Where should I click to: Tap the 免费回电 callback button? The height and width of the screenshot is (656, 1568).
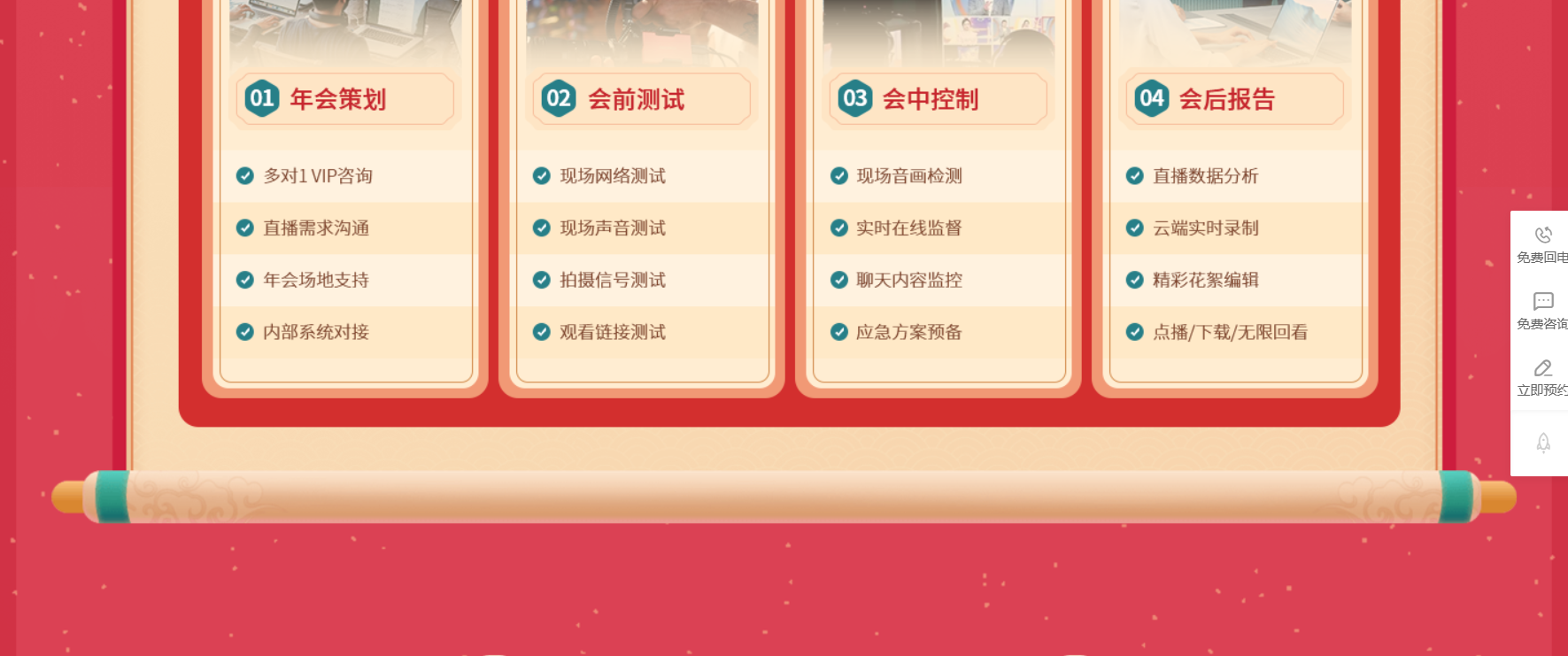click(x=1542, y=244)
